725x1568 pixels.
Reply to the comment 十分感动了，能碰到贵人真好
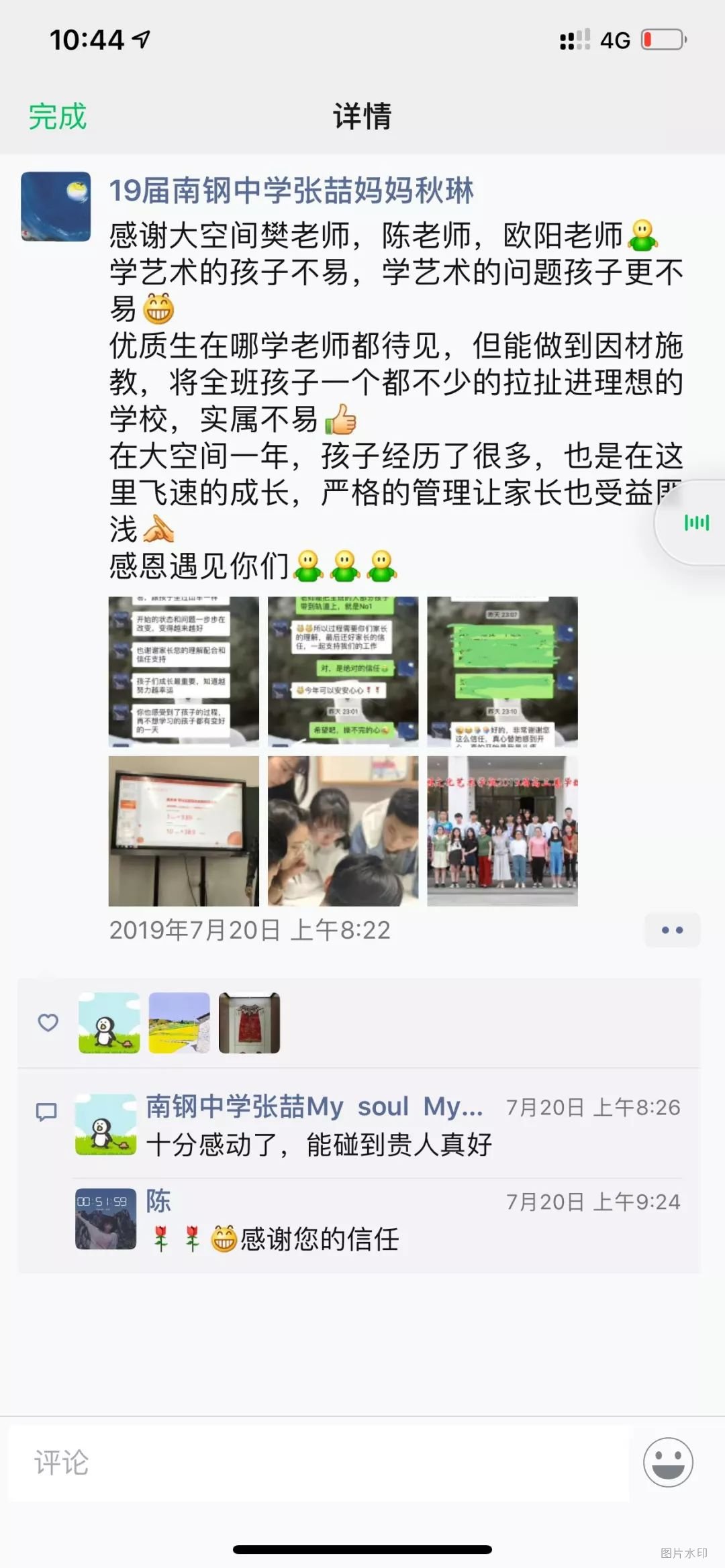pyautogui.click(x=320, y=1145)
